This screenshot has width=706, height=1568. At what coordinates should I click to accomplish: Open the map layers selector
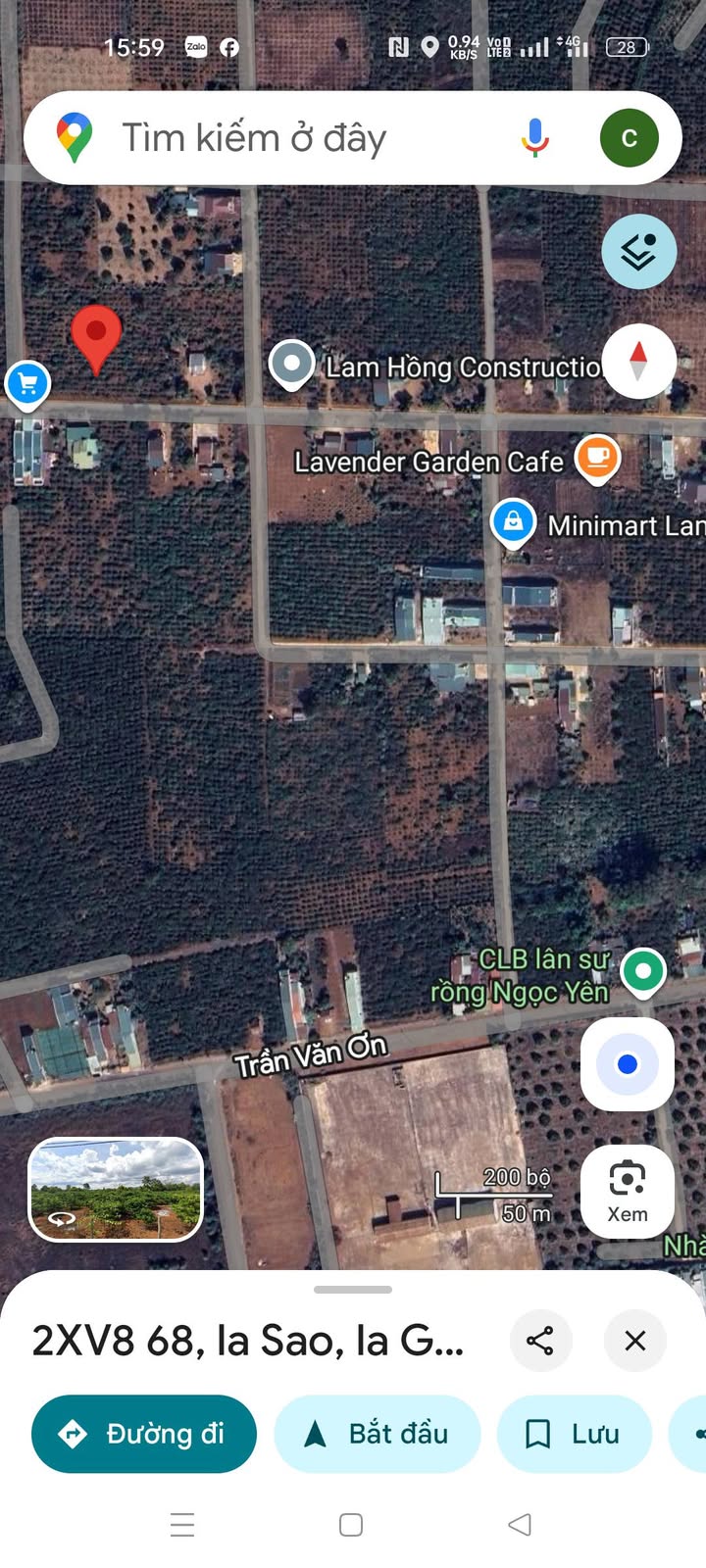pyautogui.click(x=638, y=252)
